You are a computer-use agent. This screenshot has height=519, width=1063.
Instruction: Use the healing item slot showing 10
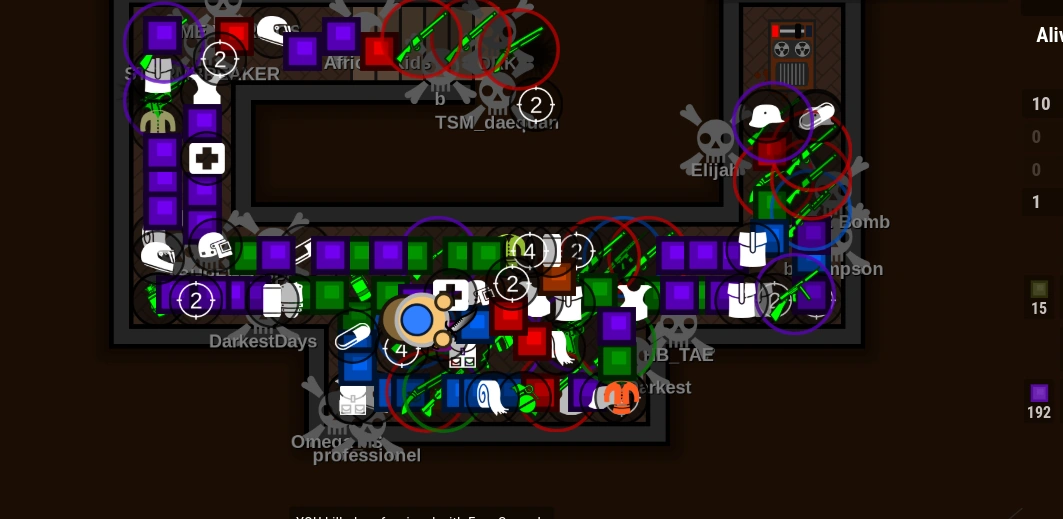click(1043, 104)
